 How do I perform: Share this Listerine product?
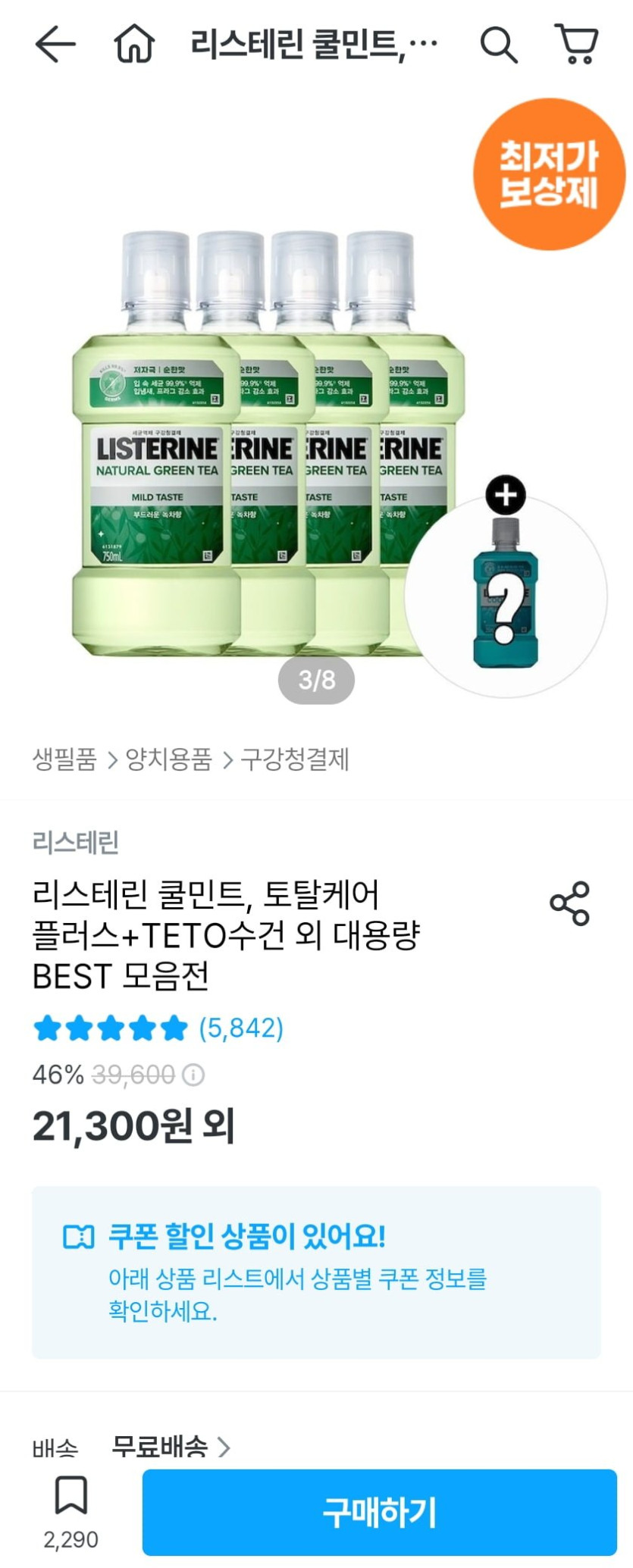pyautogui.click(x=569, y=903)
